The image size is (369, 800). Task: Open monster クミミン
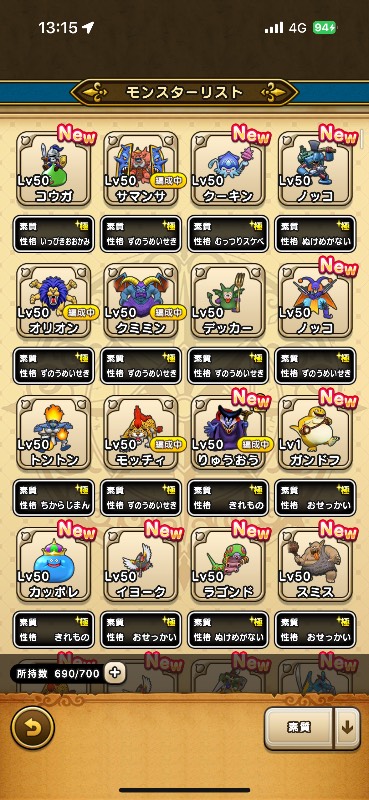(141, 301)
